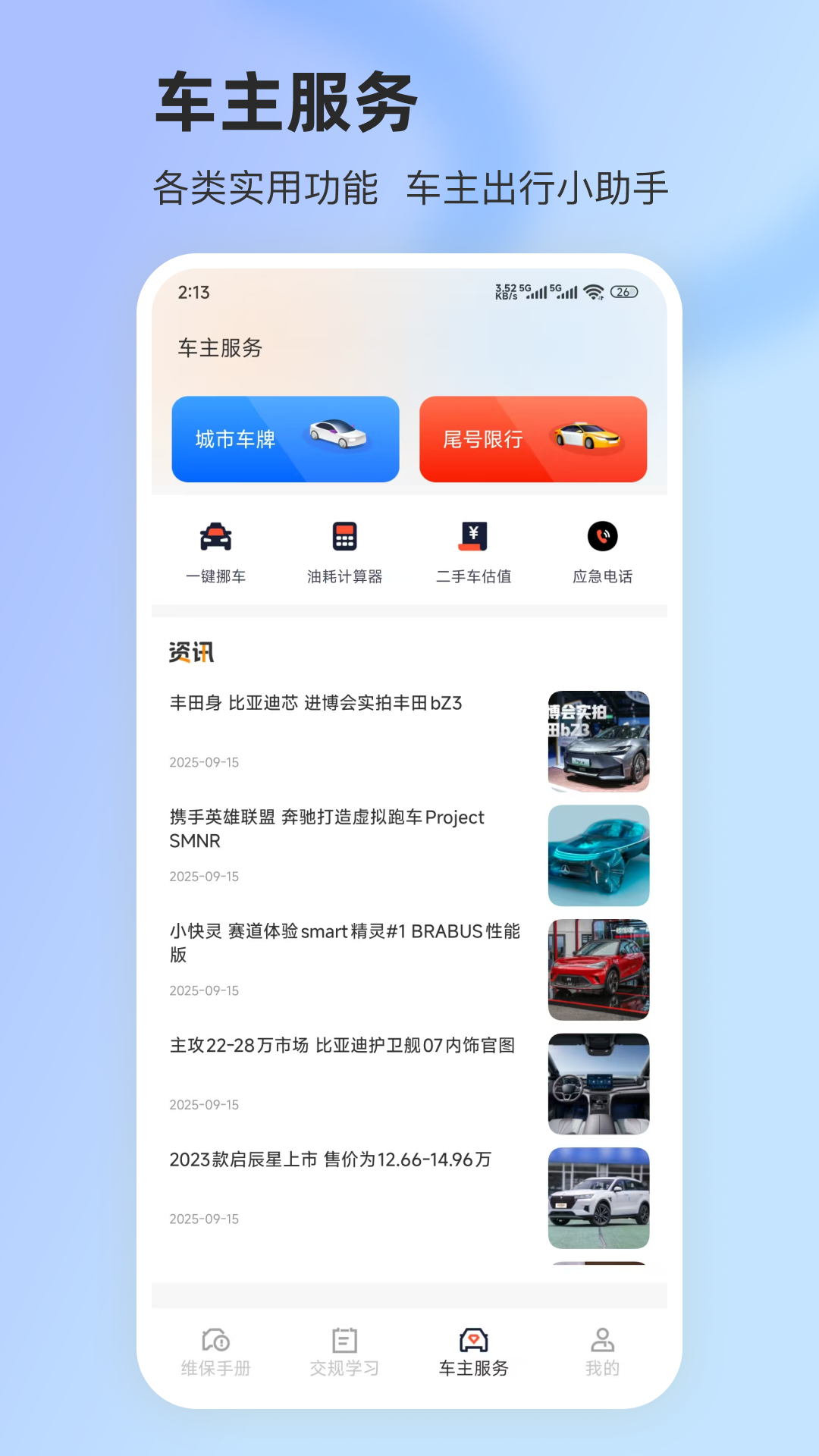Tap the 一键挪车 car icon
The width and height of the screenshot is (819, 1456).
(x=216, y=536)
